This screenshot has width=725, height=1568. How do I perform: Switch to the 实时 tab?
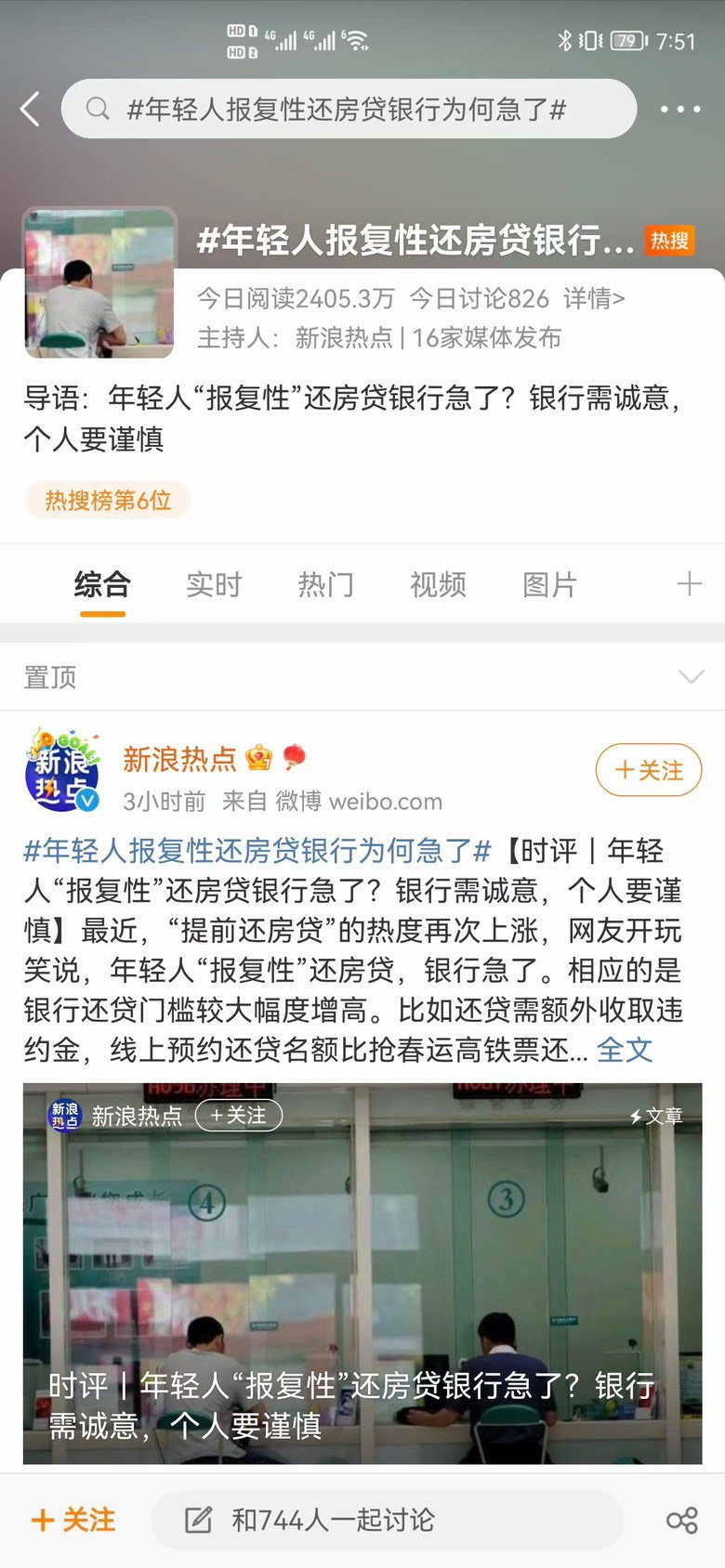214,584
